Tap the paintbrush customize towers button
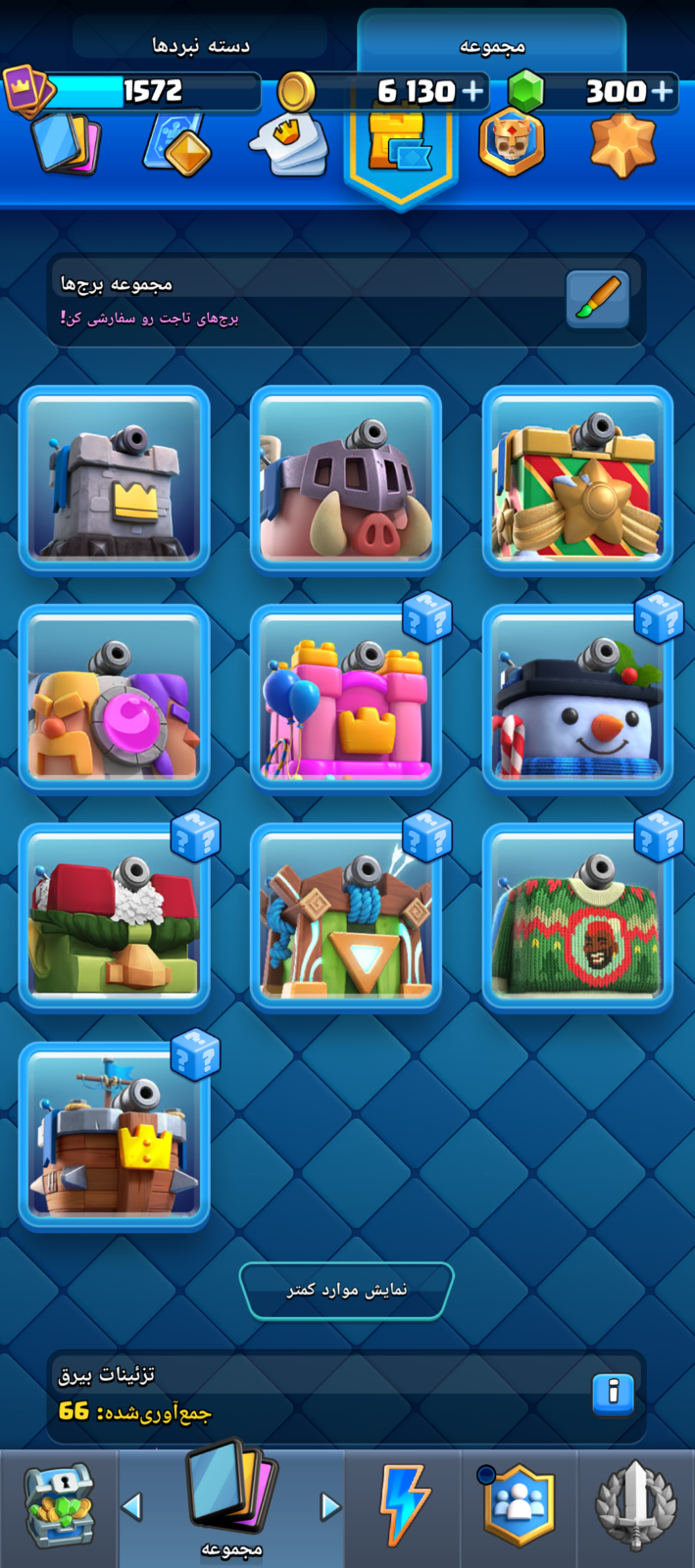Image resolution: width=695 pixels, height=1568 pixels. coord(598,299)
